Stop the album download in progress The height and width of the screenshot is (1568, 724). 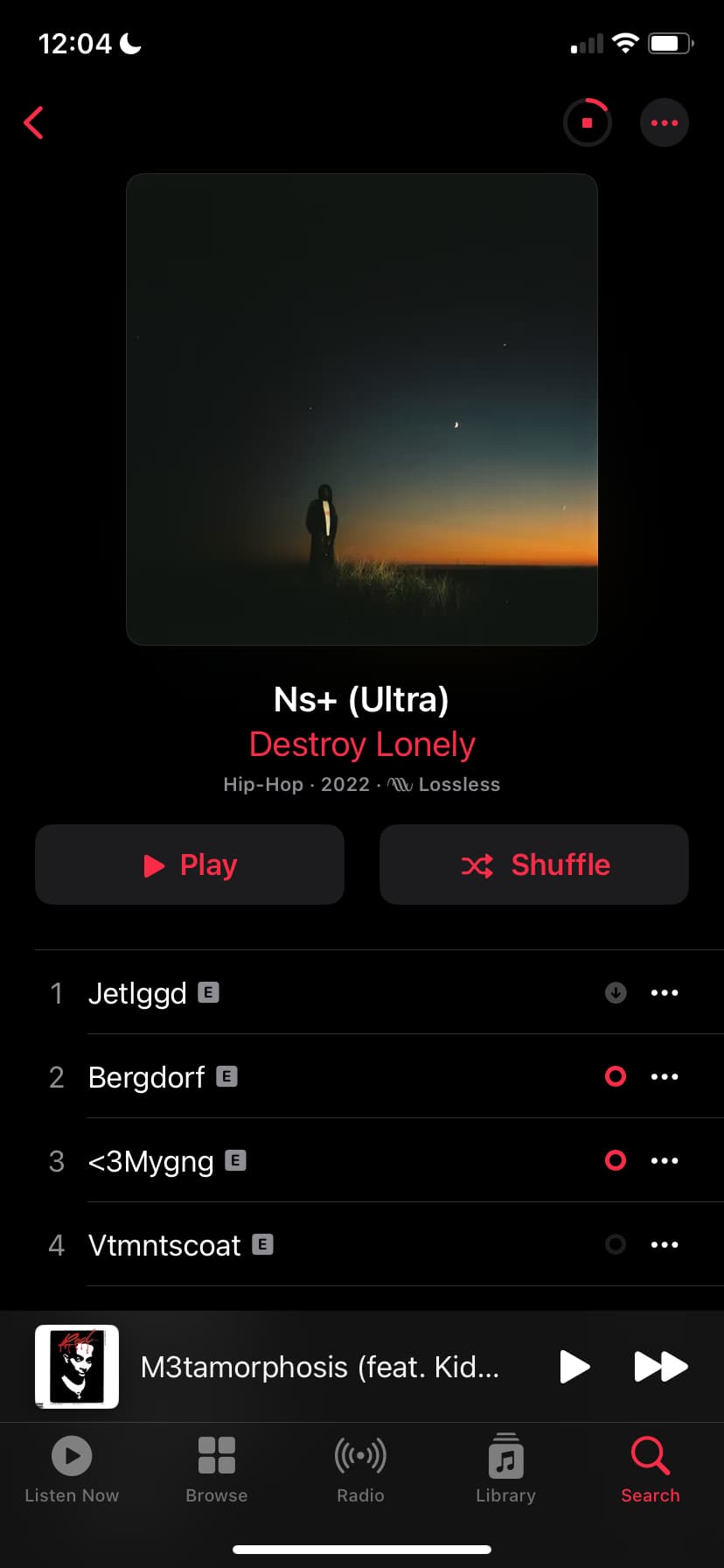[587, 122]
